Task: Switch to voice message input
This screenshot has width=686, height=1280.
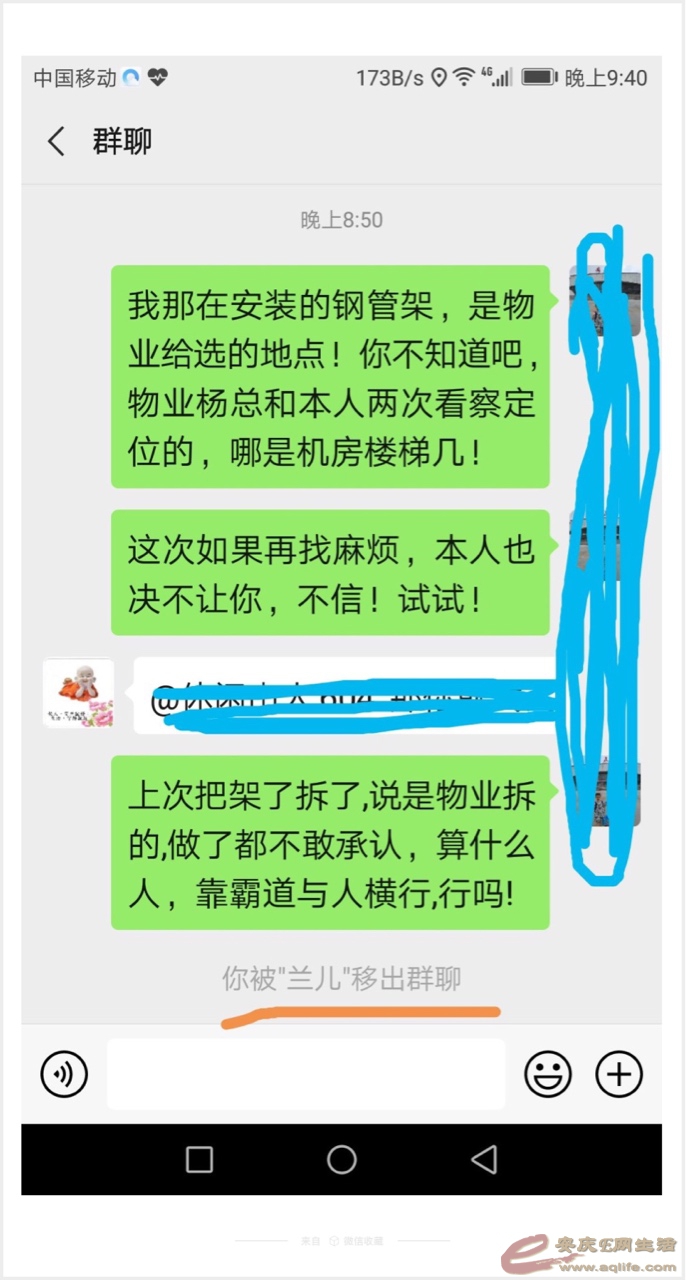Action: 64,1074
